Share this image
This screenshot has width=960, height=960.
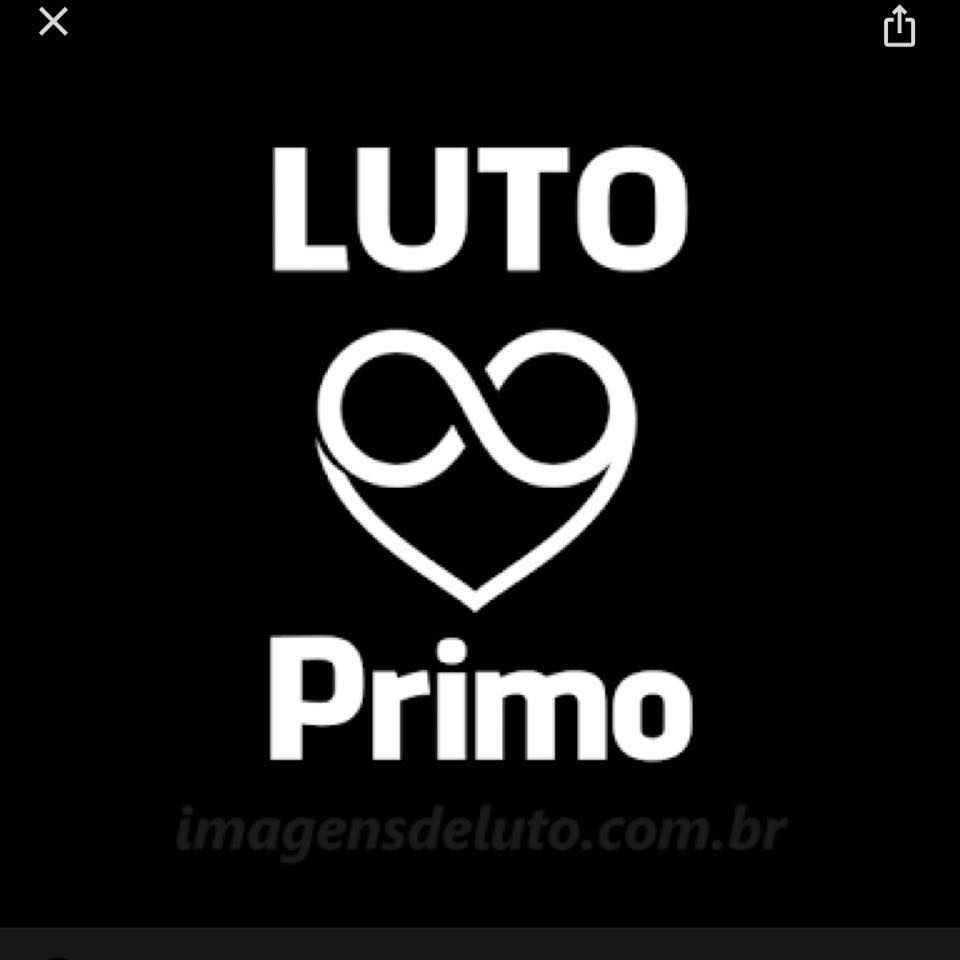tap(899, 27)
